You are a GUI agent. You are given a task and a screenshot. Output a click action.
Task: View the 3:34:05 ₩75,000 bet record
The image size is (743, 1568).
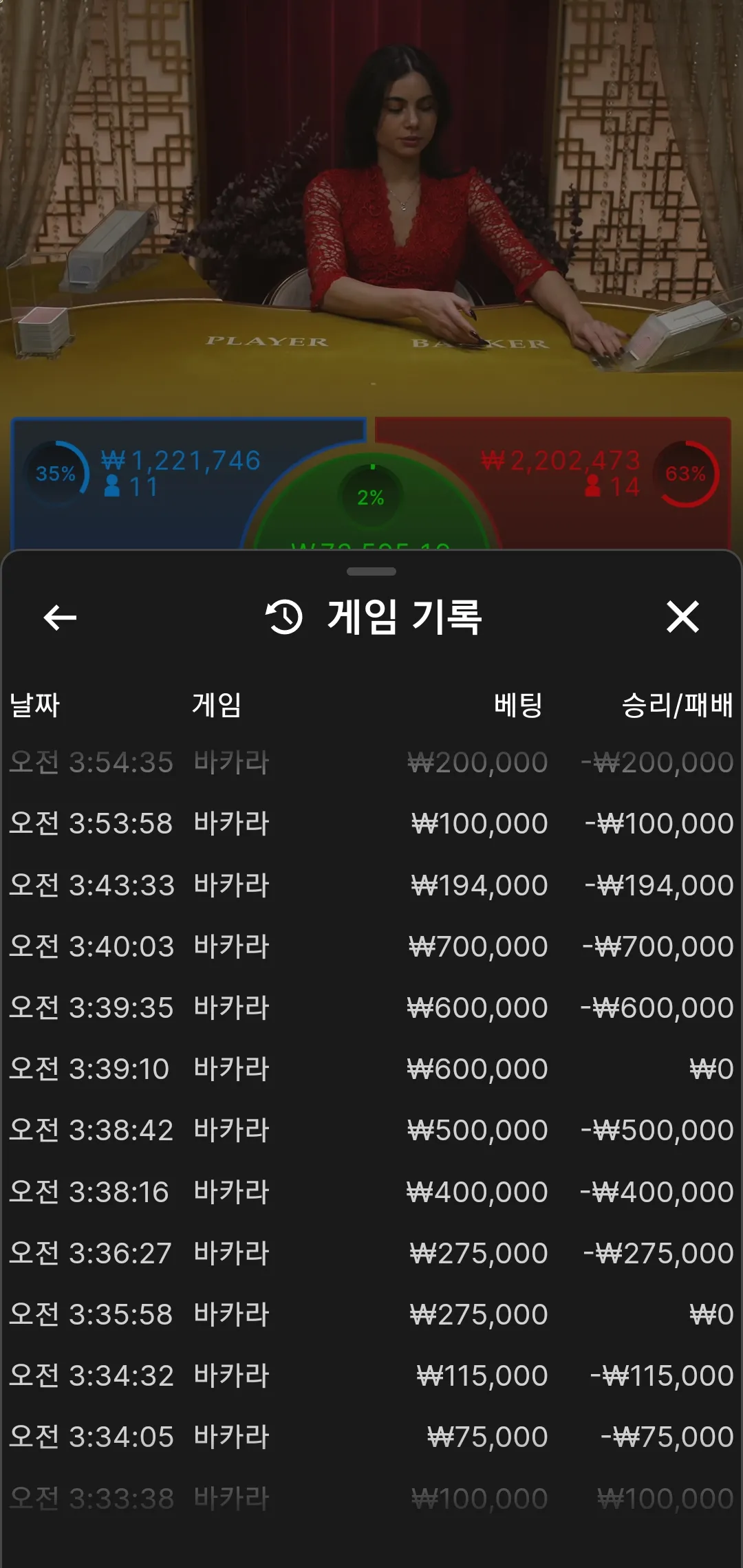371,1437
